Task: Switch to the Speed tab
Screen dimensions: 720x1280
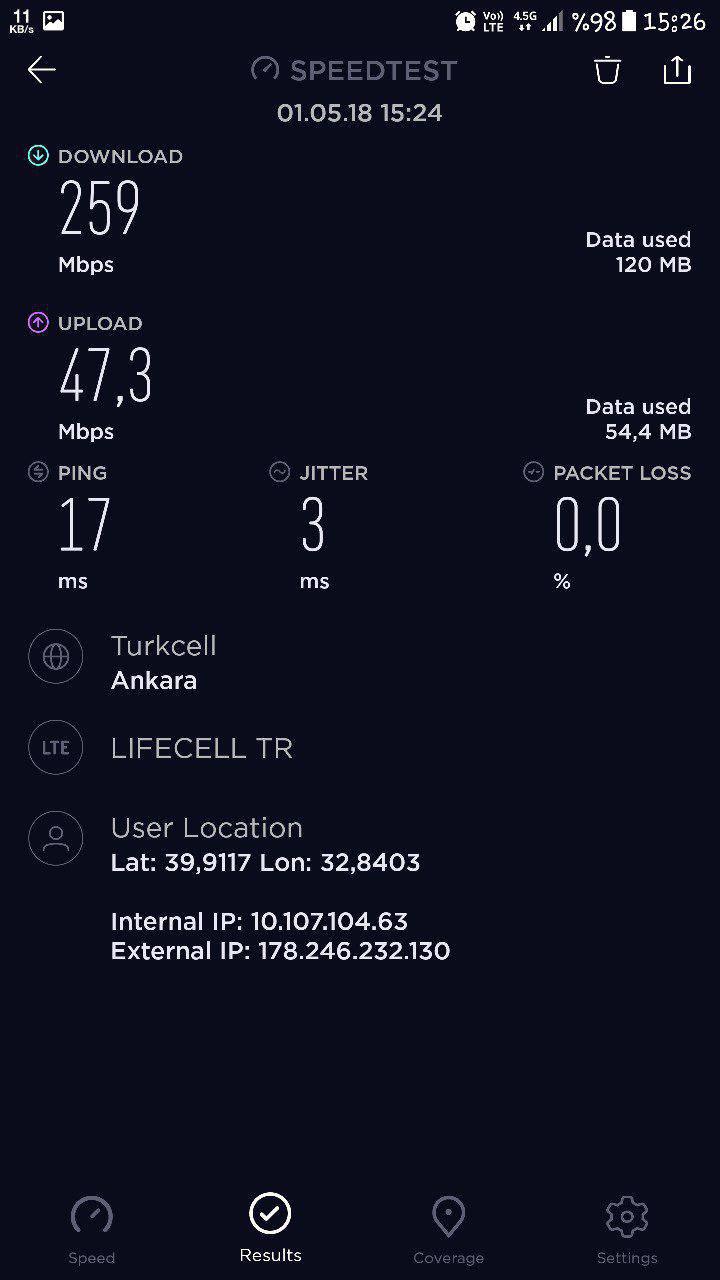Action: coord(92,1230)
